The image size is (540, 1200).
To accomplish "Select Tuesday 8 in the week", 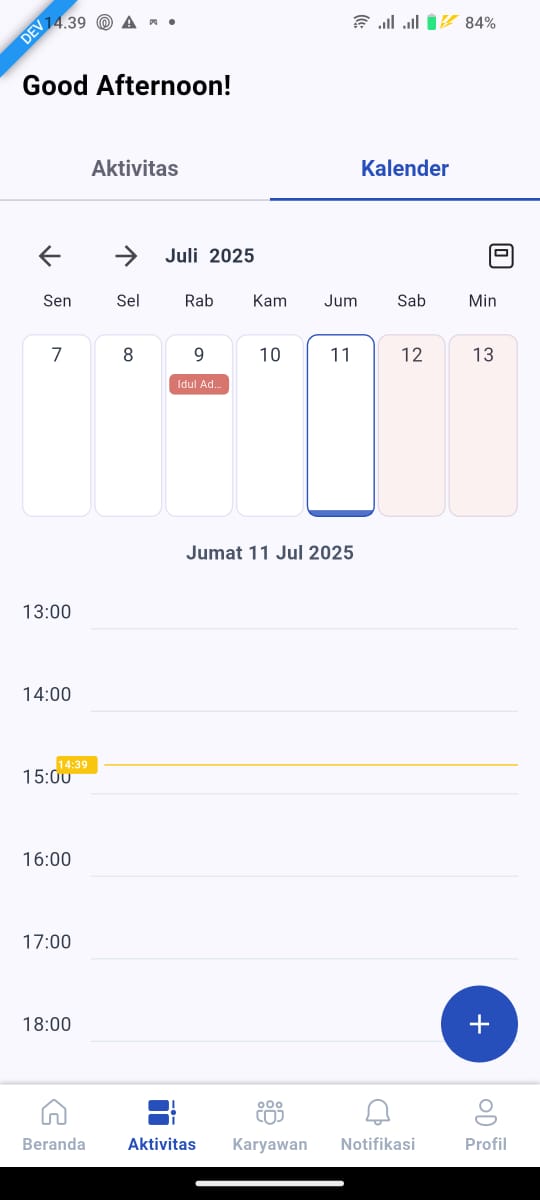I will [128, 425].
